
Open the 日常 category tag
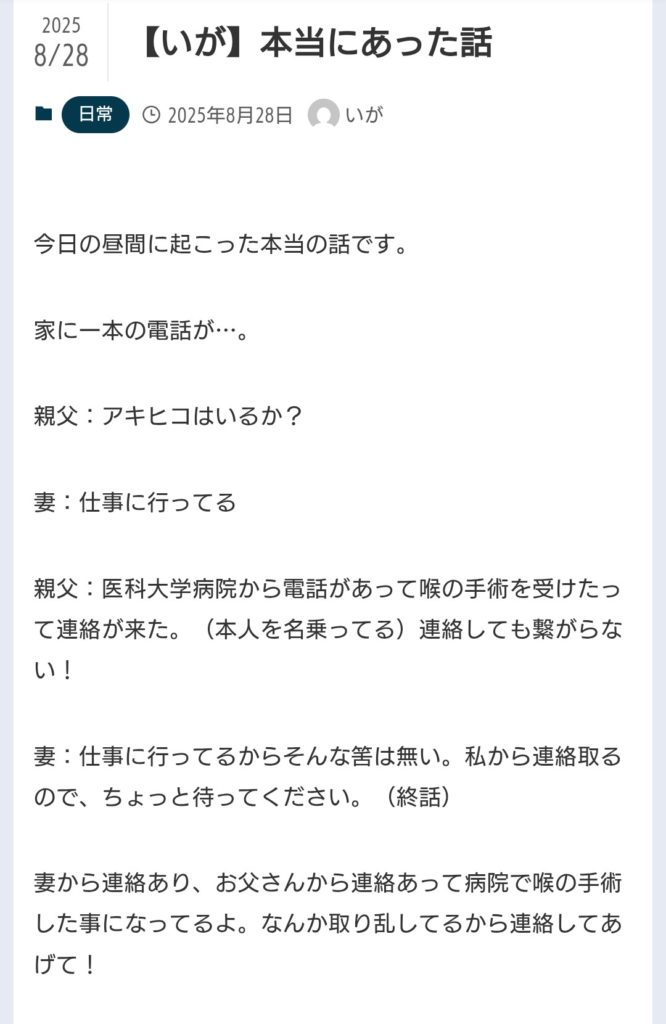pyautogui.click(x=95, y=115)
